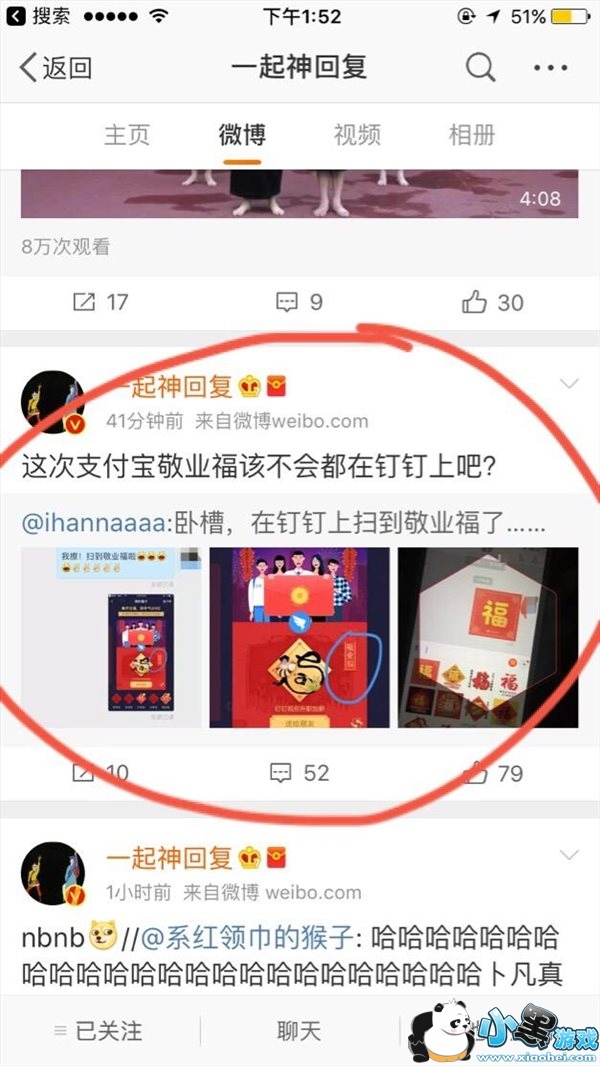Viewport: 600px width, 1066px height.
Task: Open the three-dot overflow menu
Action: pos(550,68)
